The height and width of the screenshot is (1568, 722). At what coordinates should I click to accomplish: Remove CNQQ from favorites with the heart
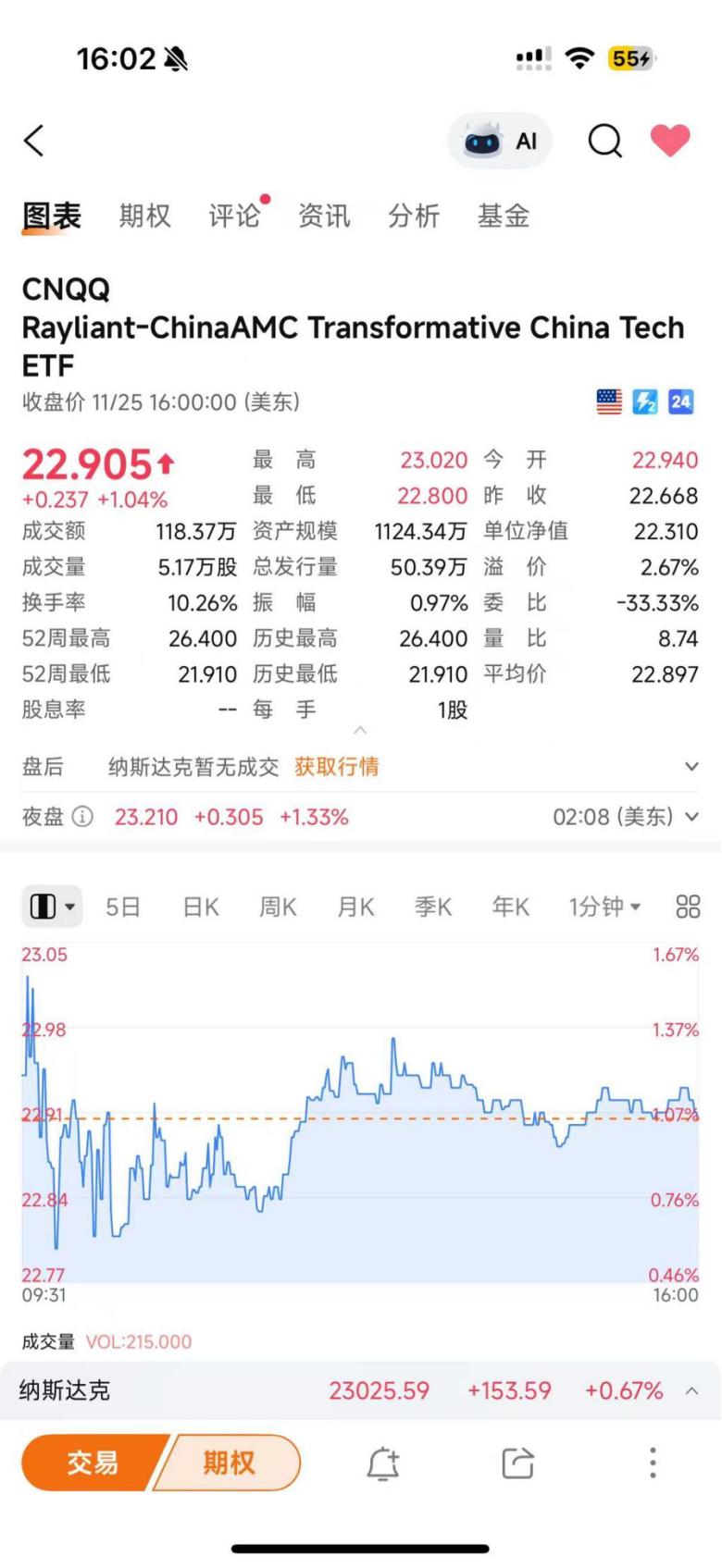coord(670,141)
